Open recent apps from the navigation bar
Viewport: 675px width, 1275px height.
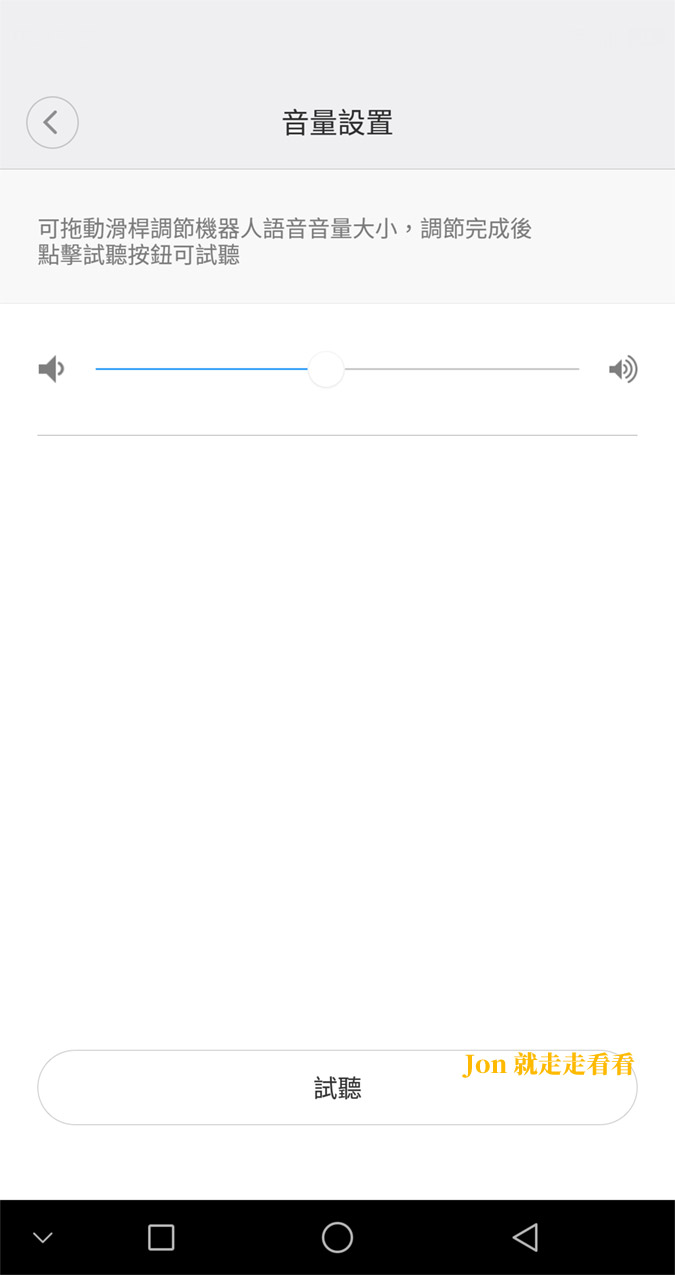(161, 1237)
